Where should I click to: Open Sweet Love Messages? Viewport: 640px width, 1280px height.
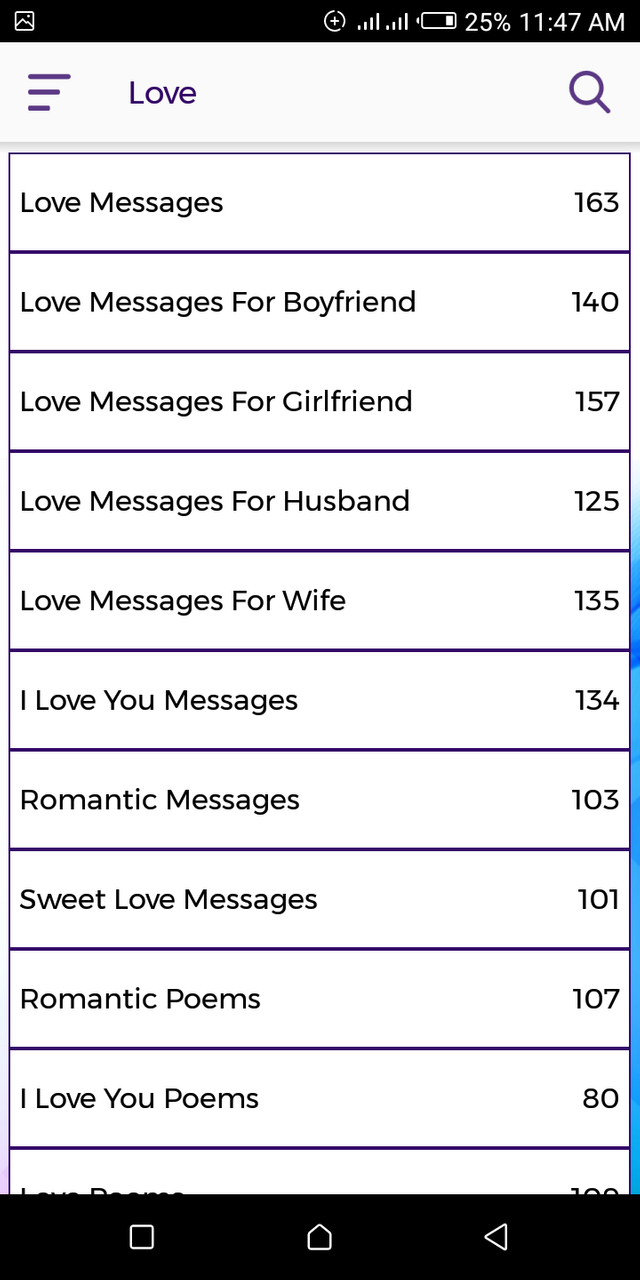(x=320, y=899)
